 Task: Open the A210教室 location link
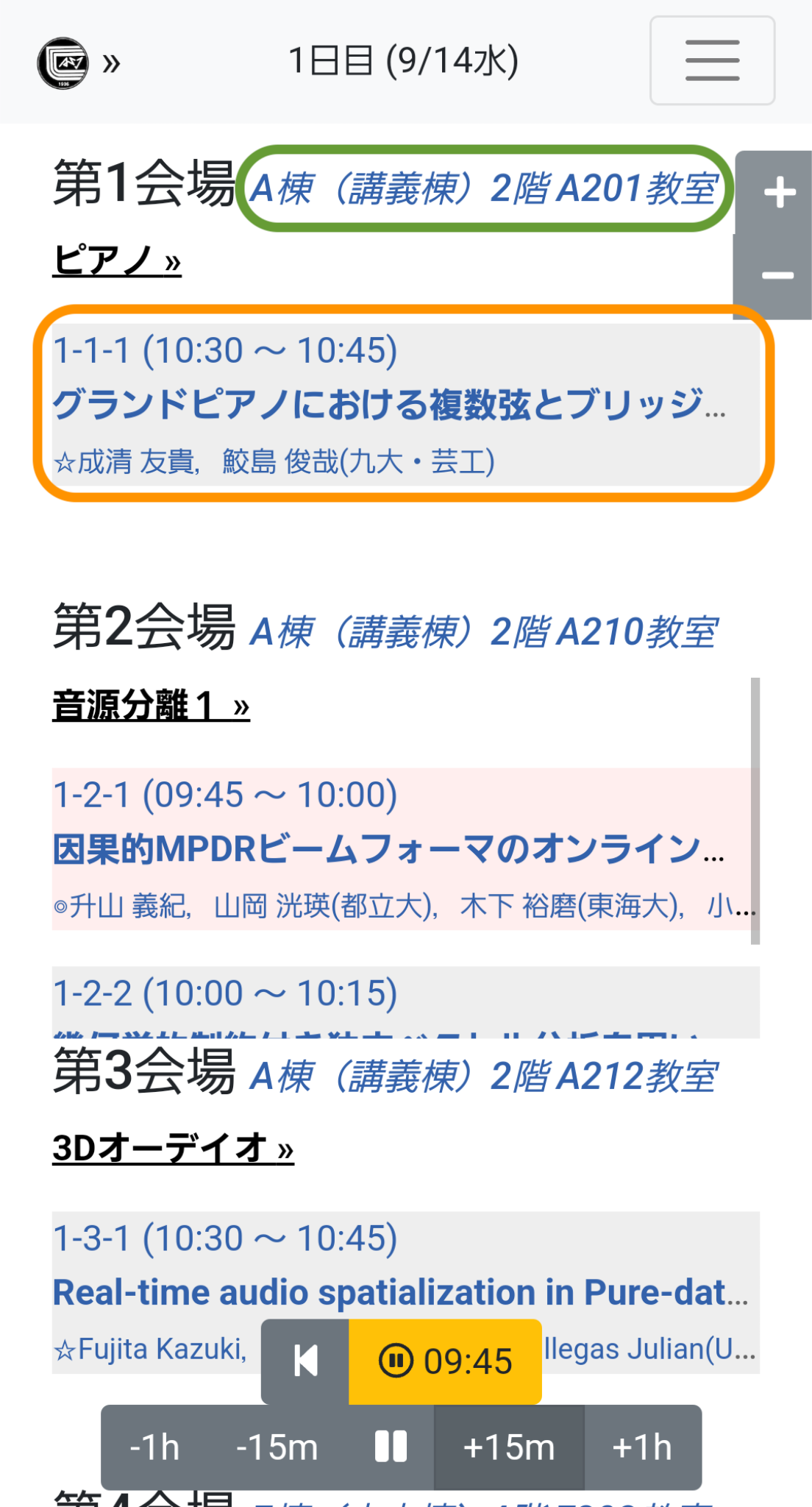[482, 632]
